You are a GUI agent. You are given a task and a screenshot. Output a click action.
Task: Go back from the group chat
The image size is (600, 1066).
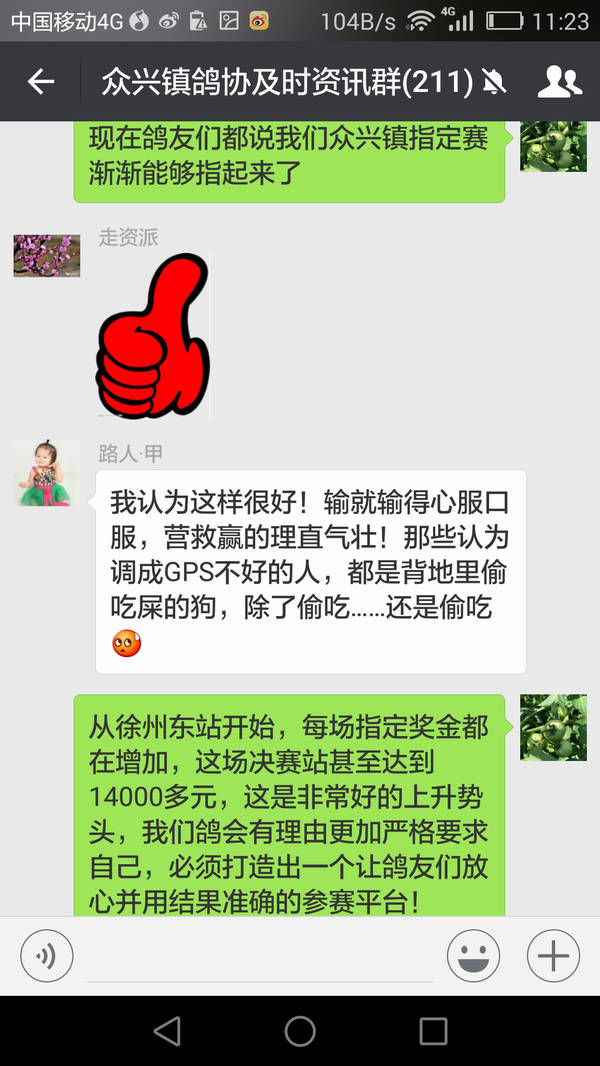41,82
